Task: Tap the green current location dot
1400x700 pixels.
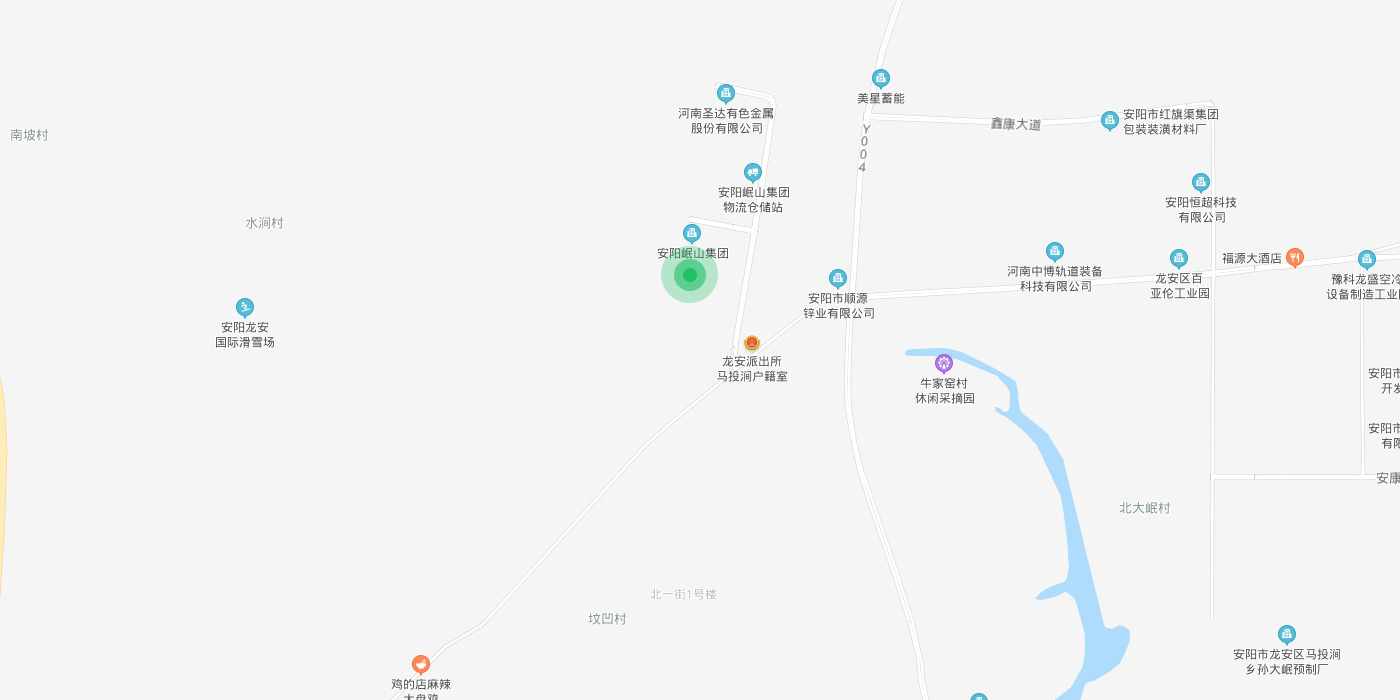Action: point(690,275)
